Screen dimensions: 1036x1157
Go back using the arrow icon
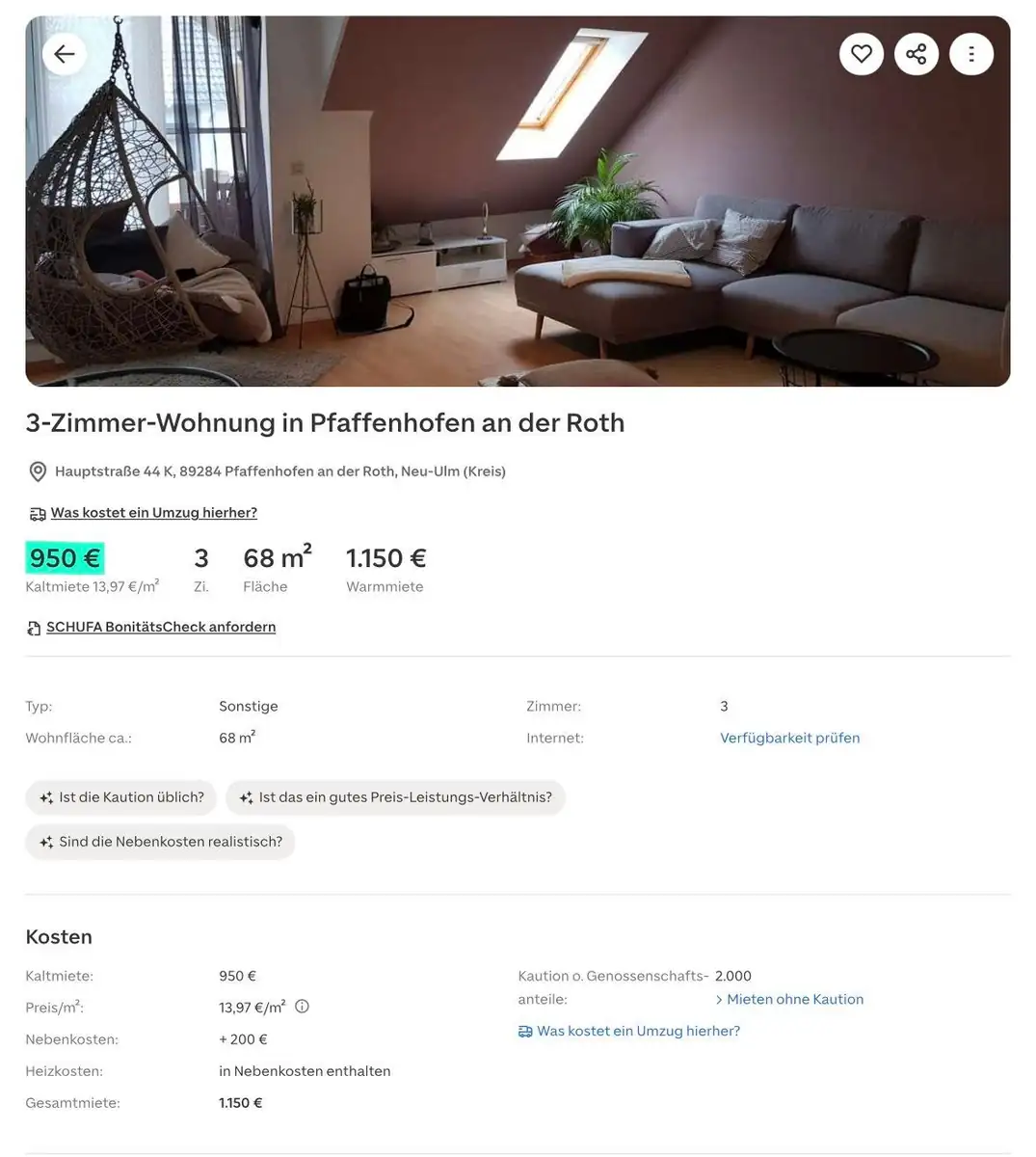(65, 54)
